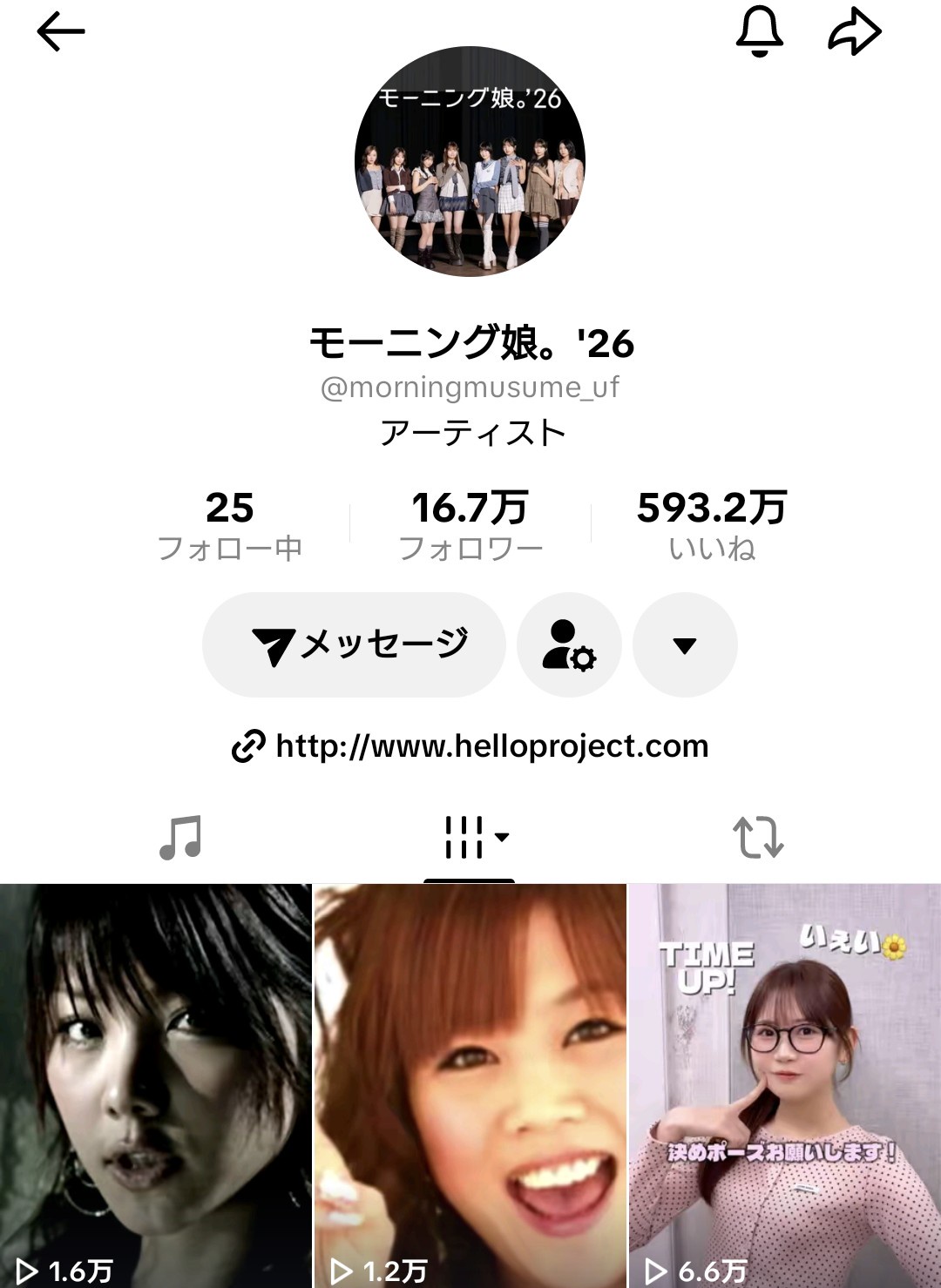This screenshot has width=941, height=1288.
Task: Open the notifications bell settings
Action: [x=760, y=31]
